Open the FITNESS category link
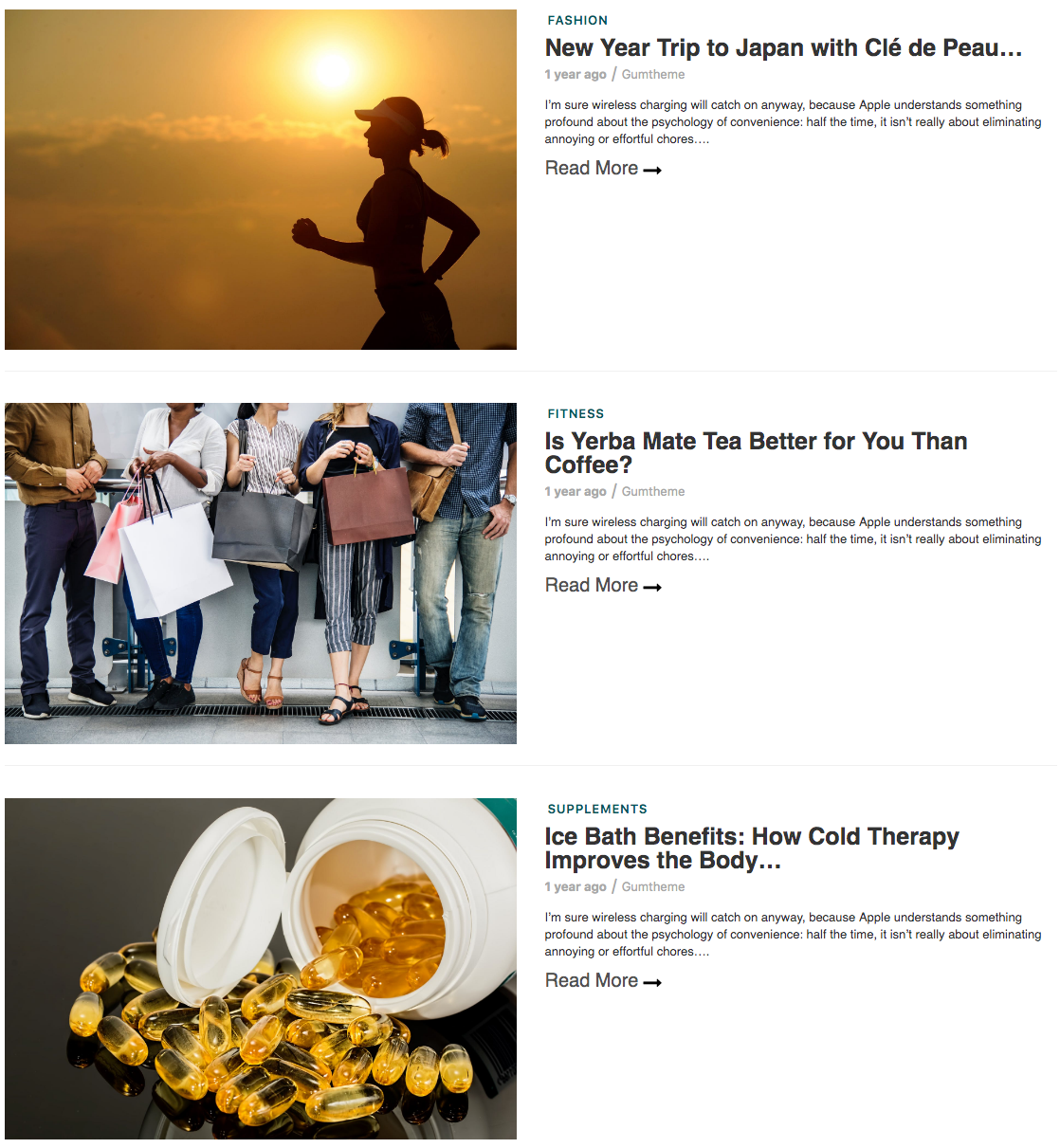 [576, 413]
